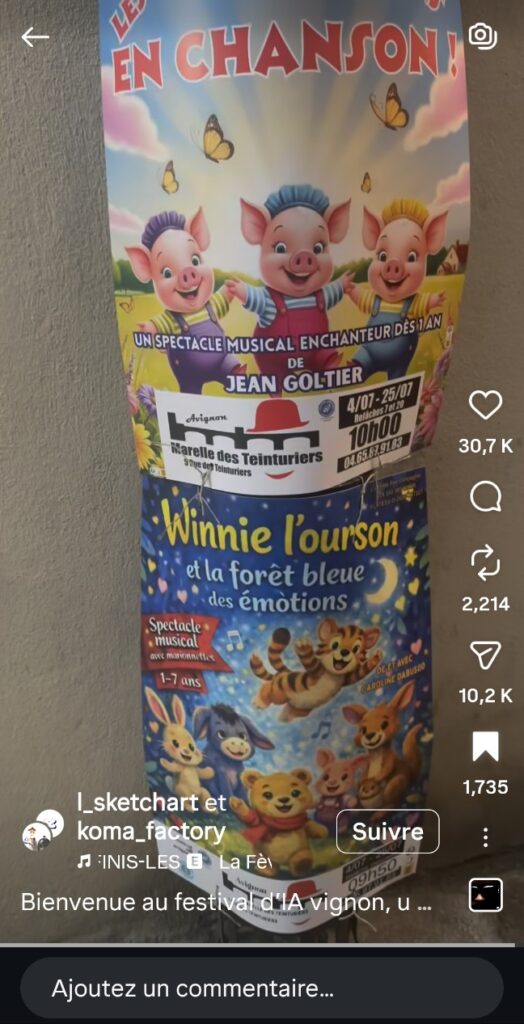Go back with the top-left arrow
This screenshot has width=524, height=1024.
35,37
